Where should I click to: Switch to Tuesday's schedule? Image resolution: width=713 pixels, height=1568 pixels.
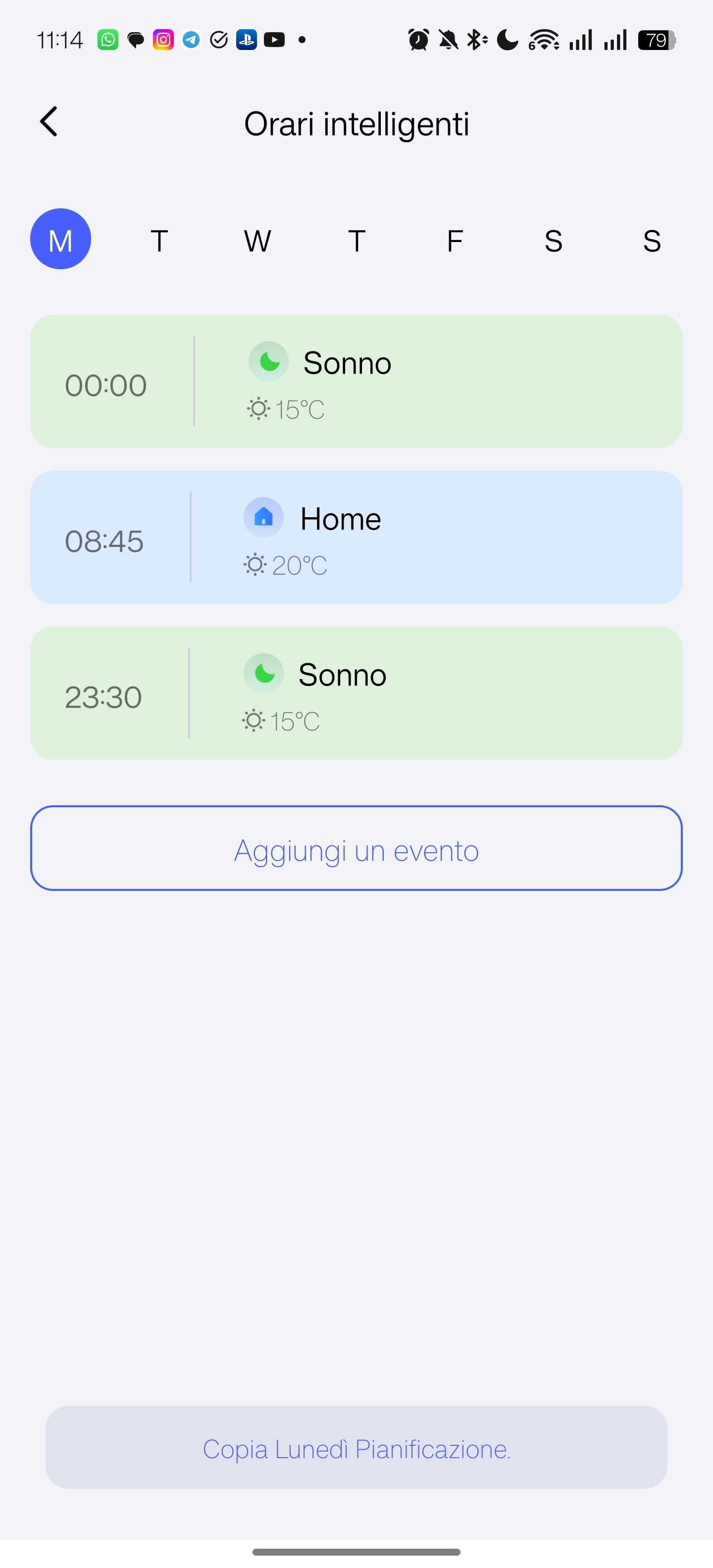pos(159,241)
